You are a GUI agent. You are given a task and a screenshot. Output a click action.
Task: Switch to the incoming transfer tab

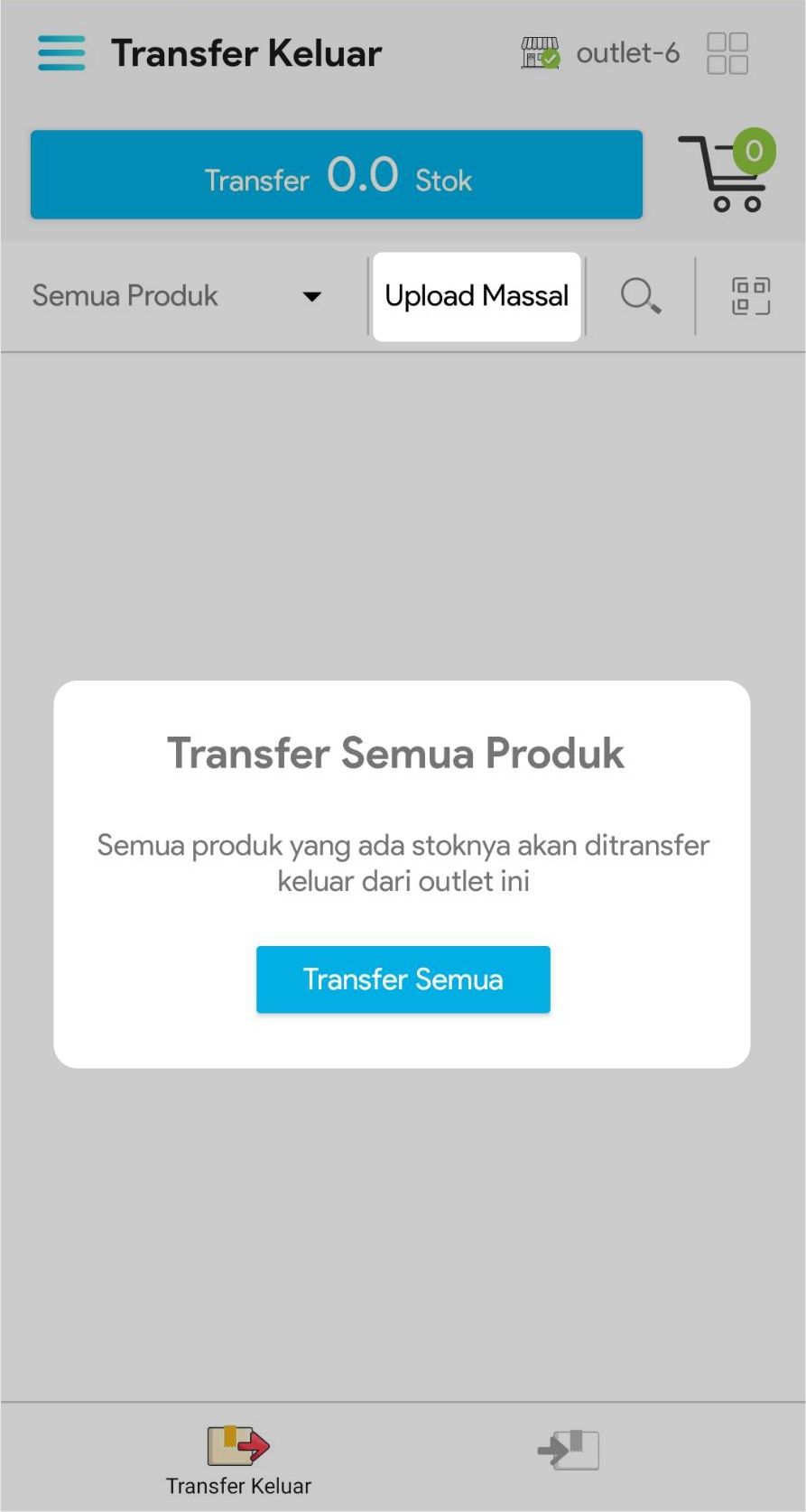coord(569,1450)
